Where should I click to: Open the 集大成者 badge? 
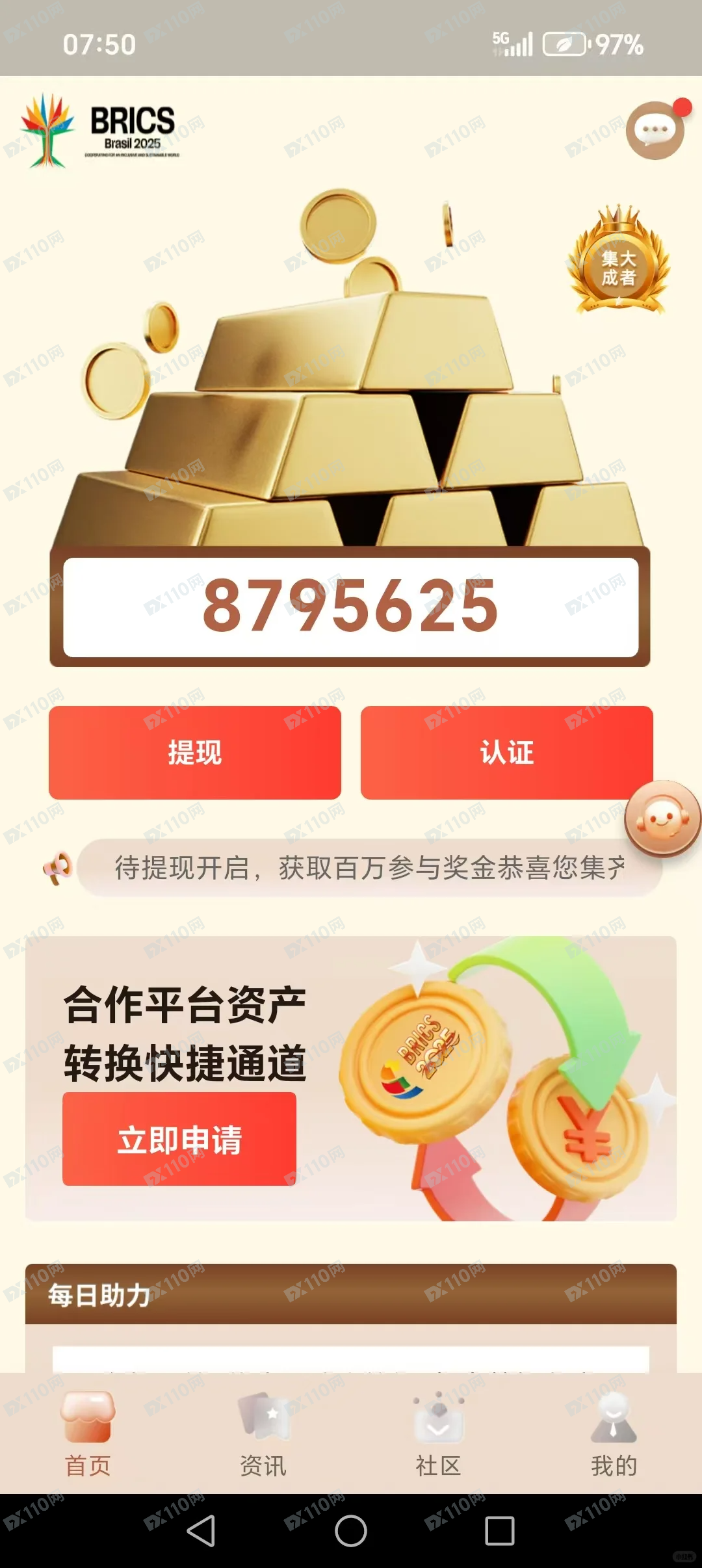(x=618, y=261)
